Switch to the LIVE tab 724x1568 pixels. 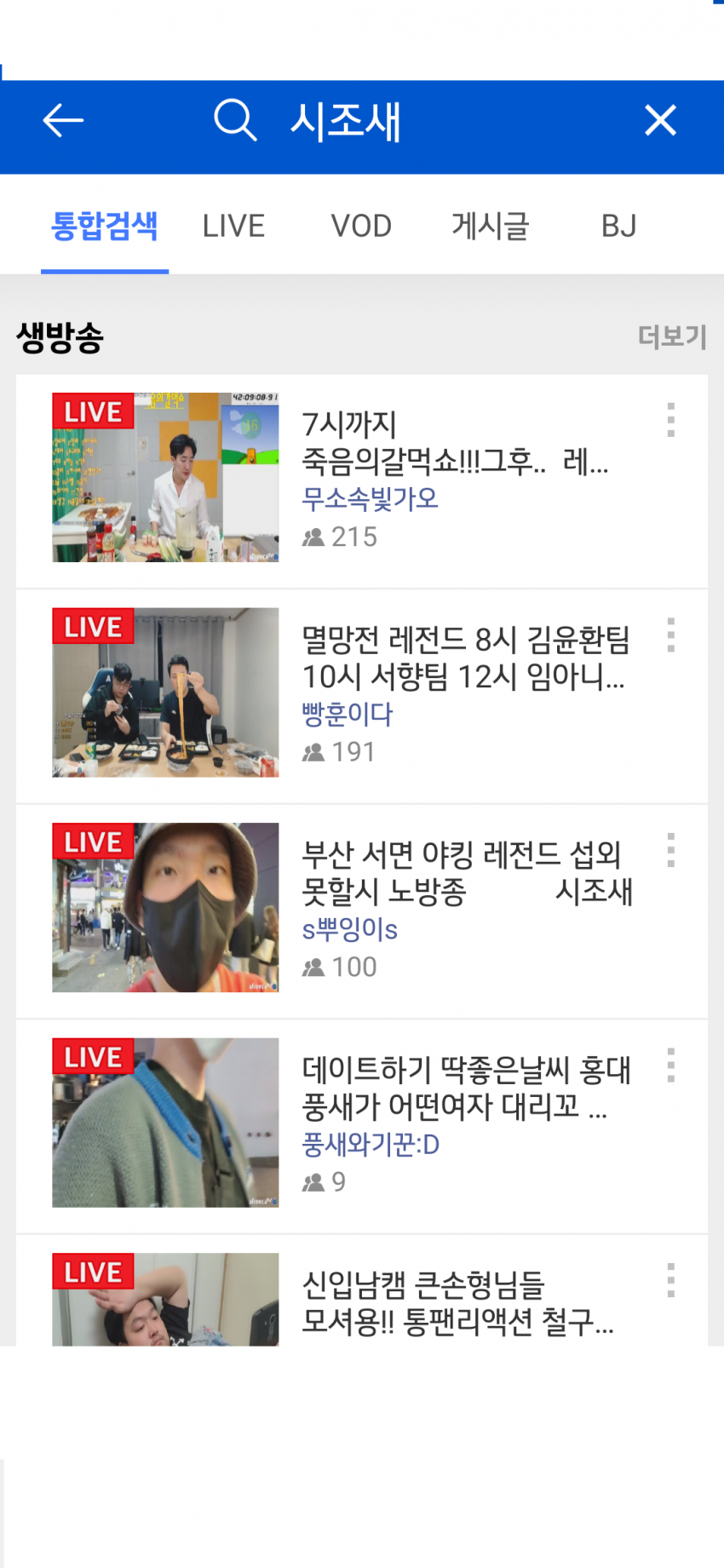233,227
